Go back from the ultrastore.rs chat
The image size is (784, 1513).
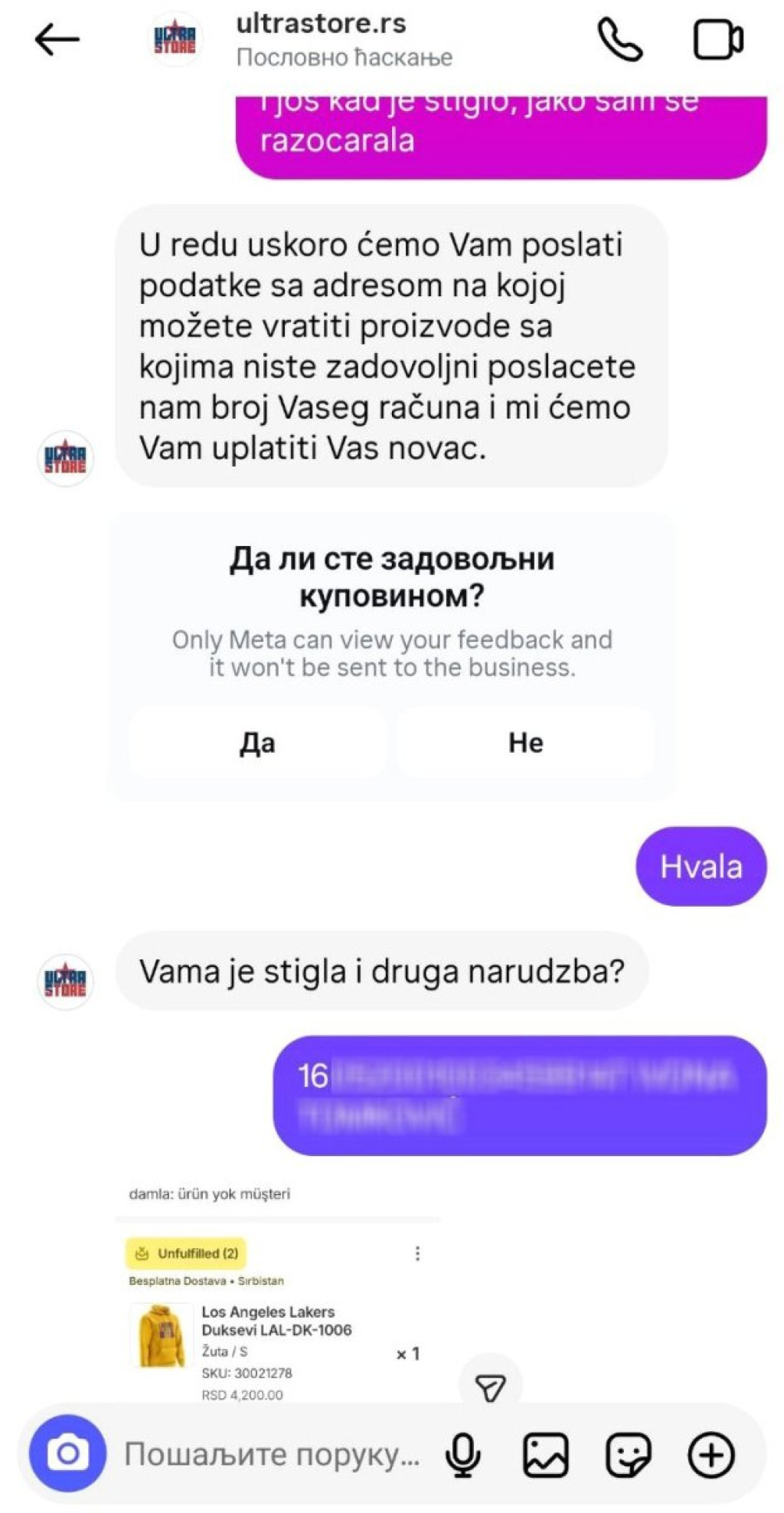click(57, 40)
